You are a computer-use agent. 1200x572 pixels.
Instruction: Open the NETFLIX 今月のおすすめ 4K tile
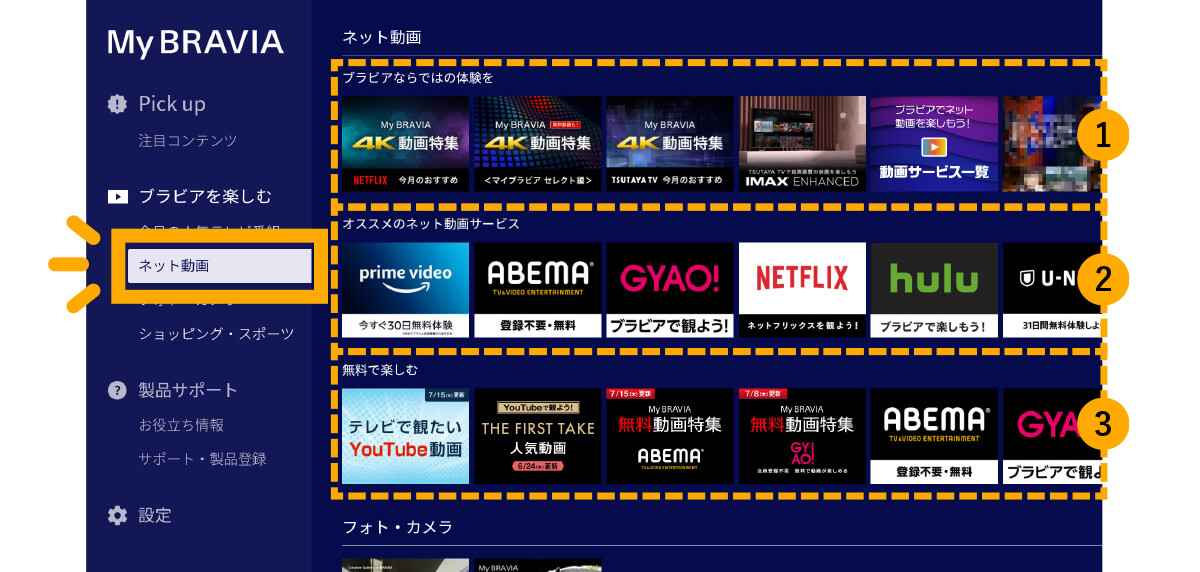405,144
